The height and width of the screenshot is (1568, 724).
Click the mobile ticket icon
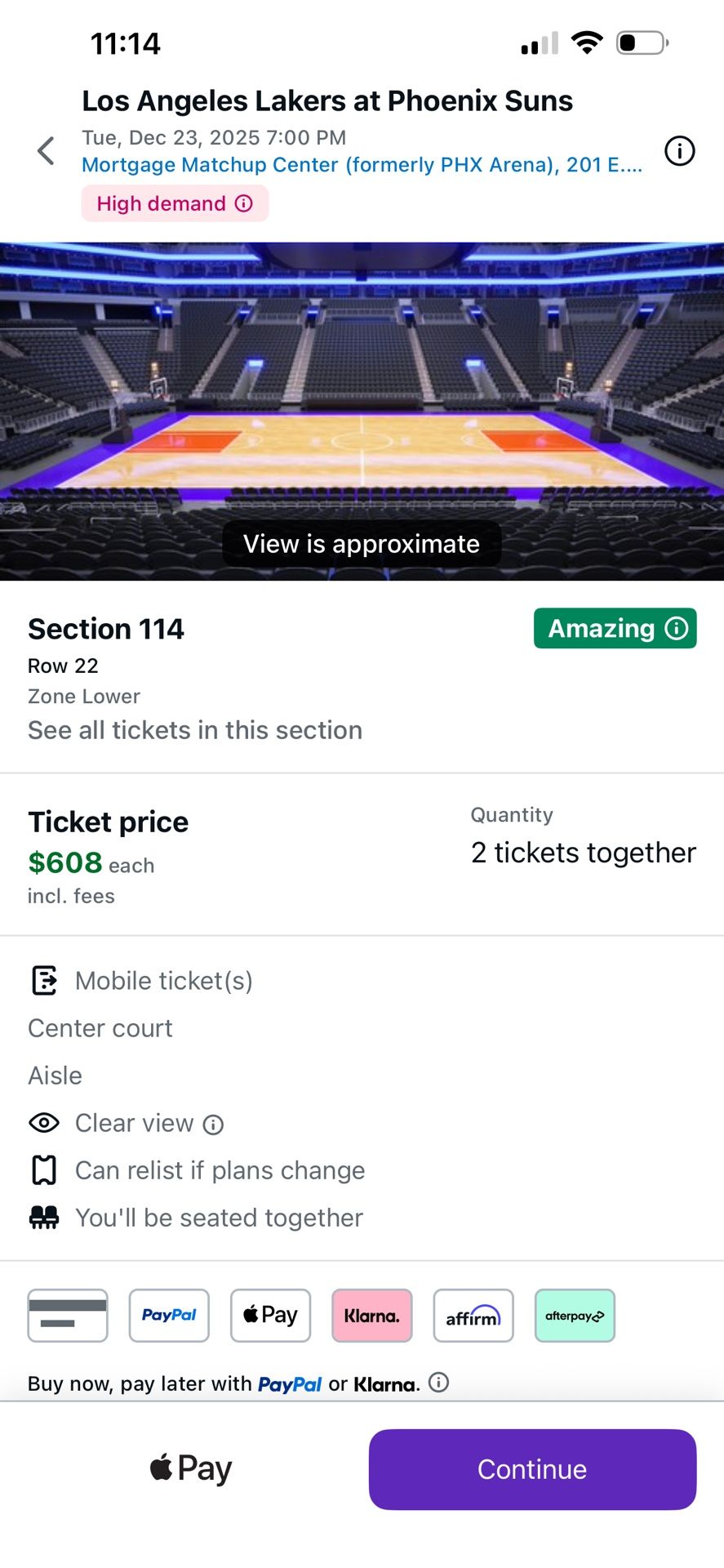point(44,980)
